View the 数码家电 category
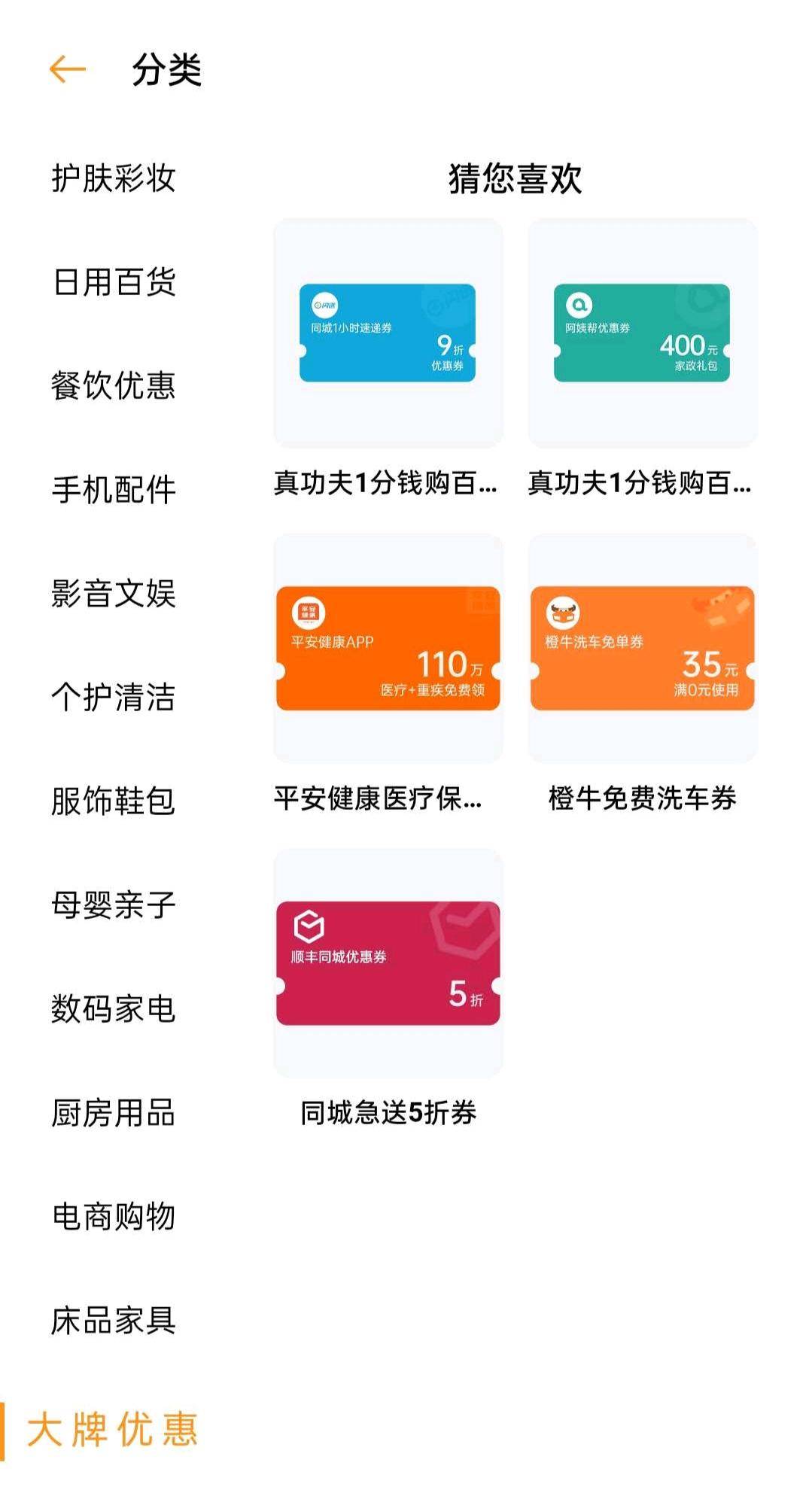812x1490 pixels. (x=114, y=1009)
